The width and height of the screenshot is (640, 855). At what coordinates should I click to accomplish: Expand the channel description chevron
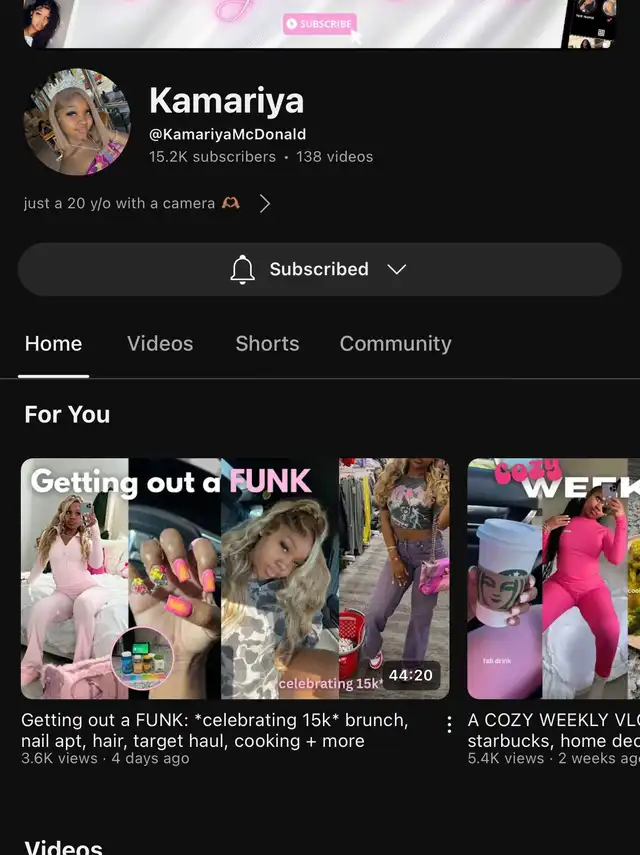[x=265, y=204]
